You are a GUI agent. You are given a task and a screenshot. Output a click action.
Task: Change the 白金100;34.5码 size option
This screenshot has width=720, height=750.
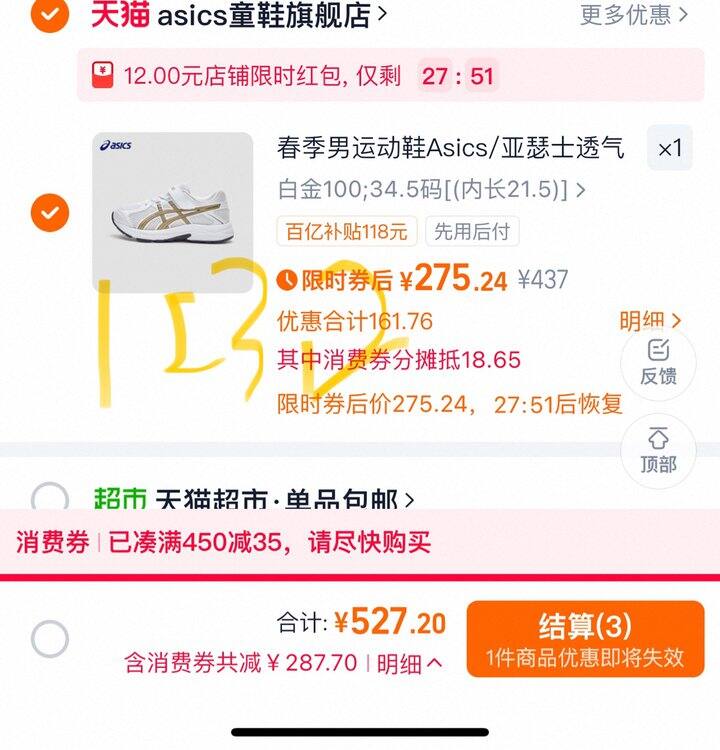click(431, 189)
